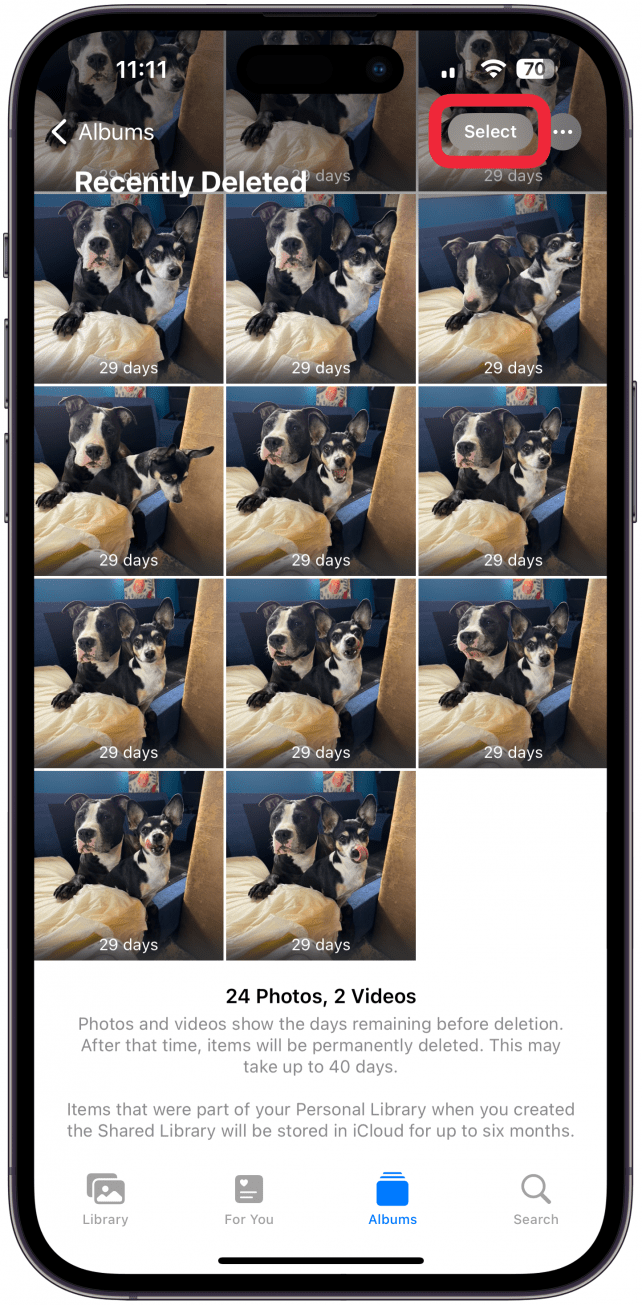642x1305 pixels.
Task: Open the three-dot more options menu
Action: (564, 132)
